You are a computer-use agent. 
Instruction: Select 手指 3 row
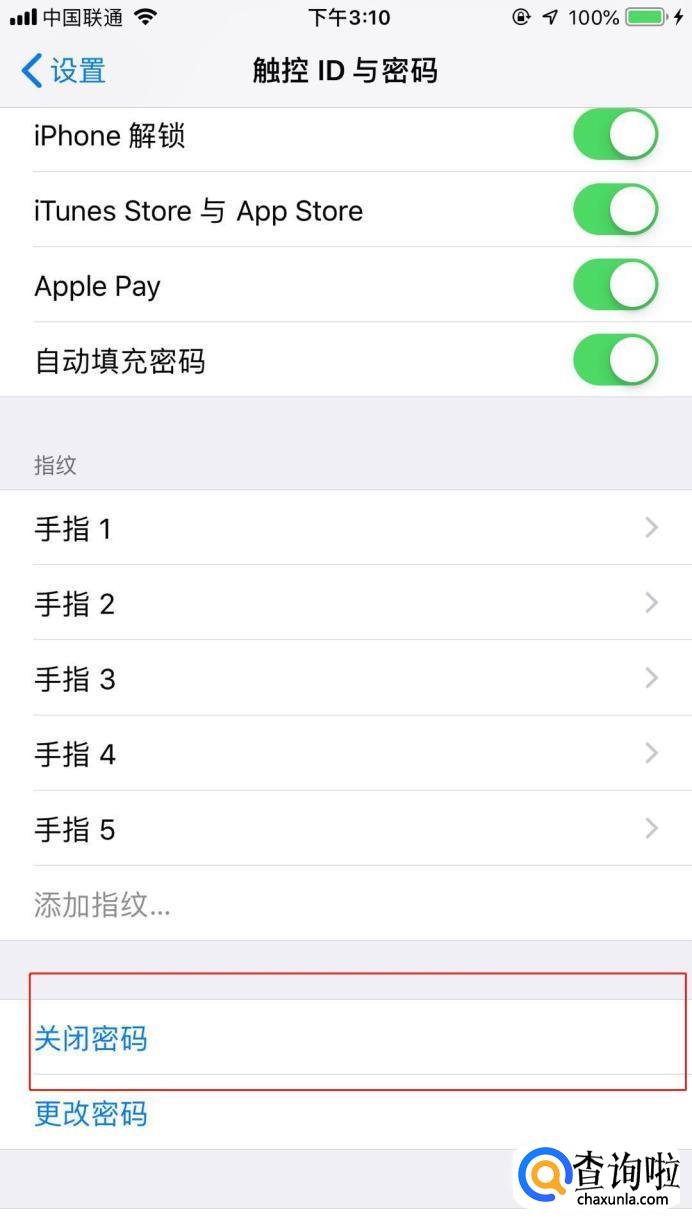click(x=345, y=678)
